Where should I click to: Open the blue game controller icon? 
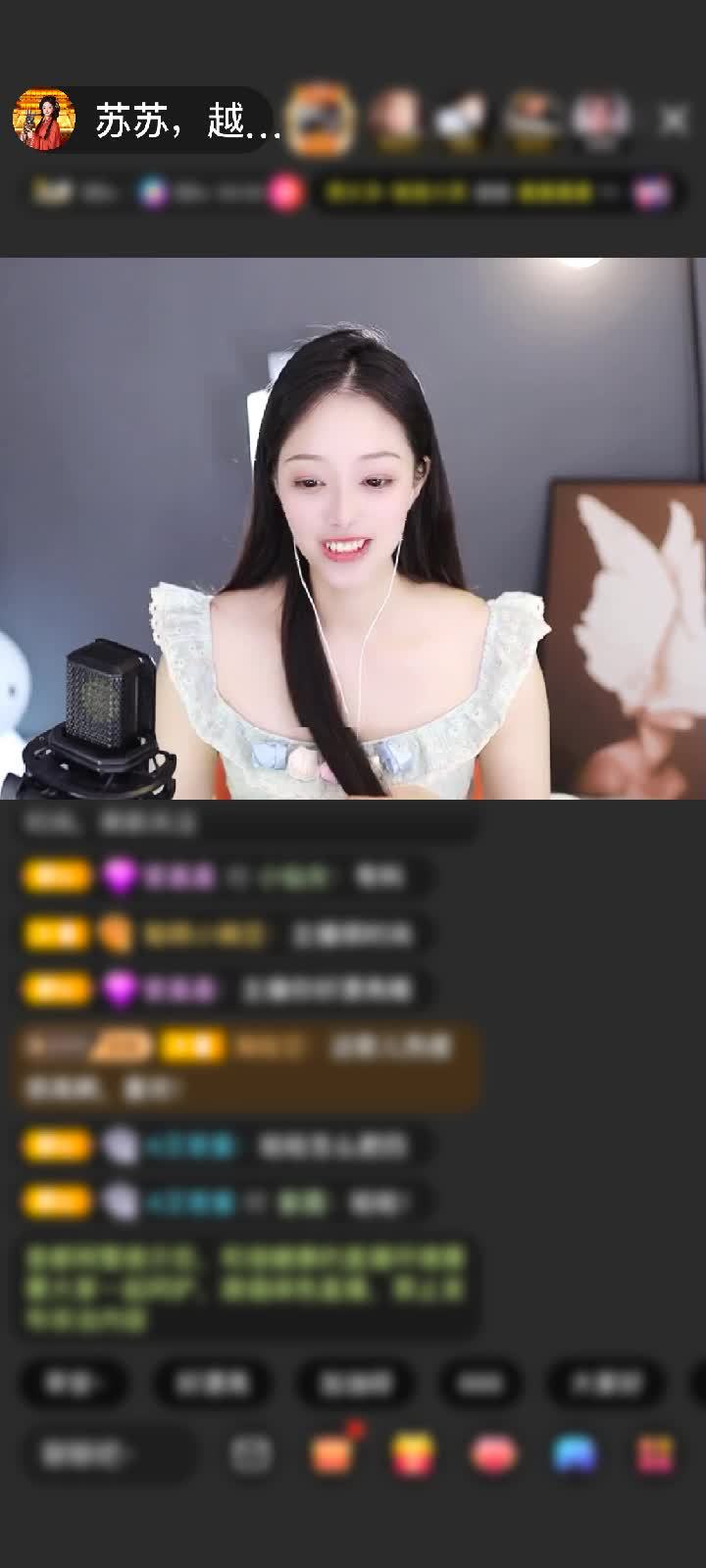(575, 1455)
